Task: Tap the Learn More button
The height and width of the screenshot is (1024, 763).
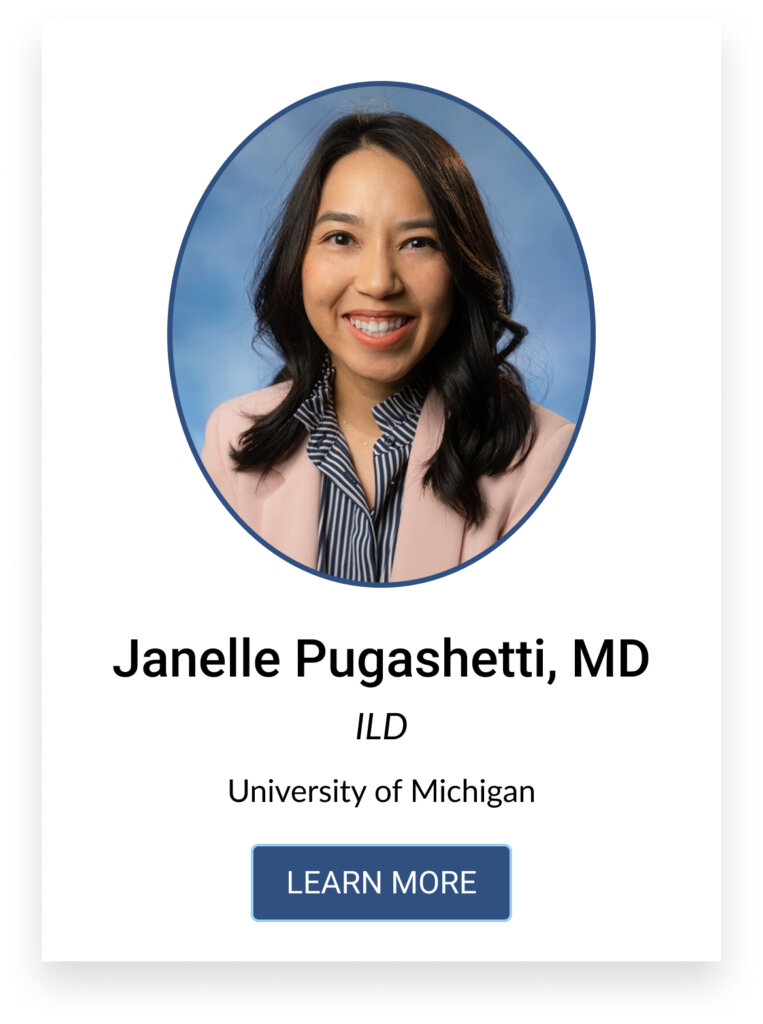Action: (x=381, y=882)
